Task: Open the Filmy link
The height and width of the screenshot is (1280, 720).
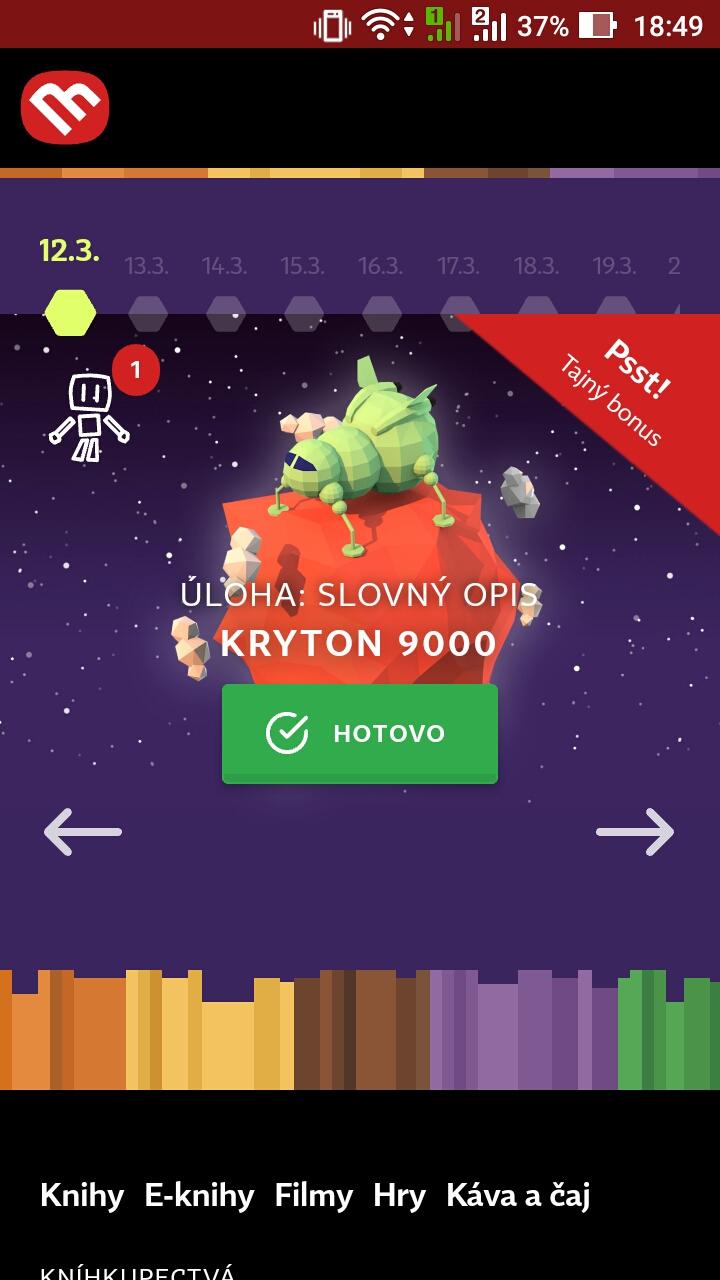Action: tap(314, 1195)
